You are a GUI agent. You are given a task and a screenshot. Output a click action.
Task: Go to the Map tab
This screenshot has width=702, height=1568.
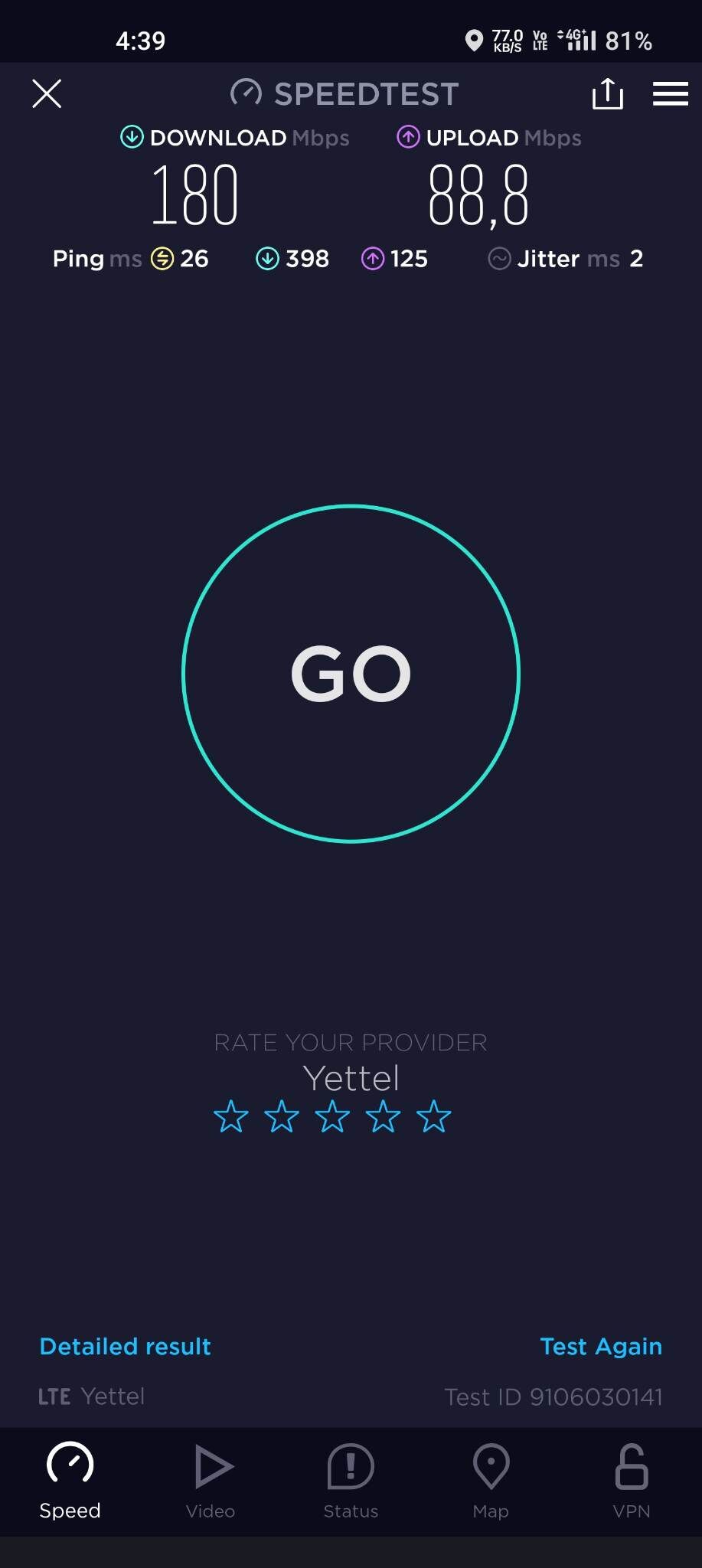491,1481
